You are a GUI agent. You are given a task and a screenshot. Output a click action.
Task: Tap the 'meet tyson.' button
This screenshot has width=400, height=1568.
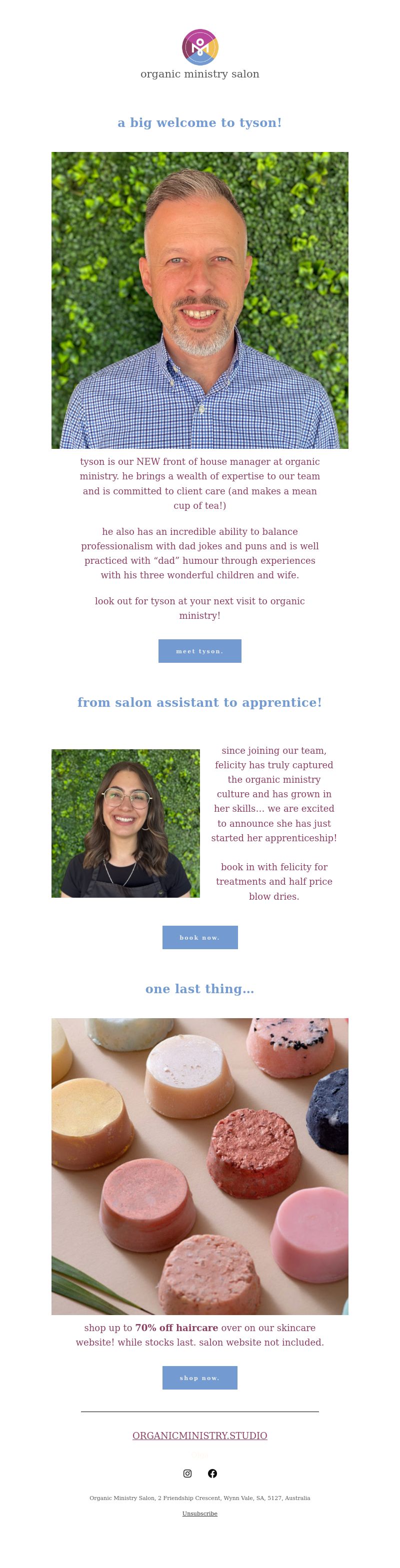tap(199, 651)
